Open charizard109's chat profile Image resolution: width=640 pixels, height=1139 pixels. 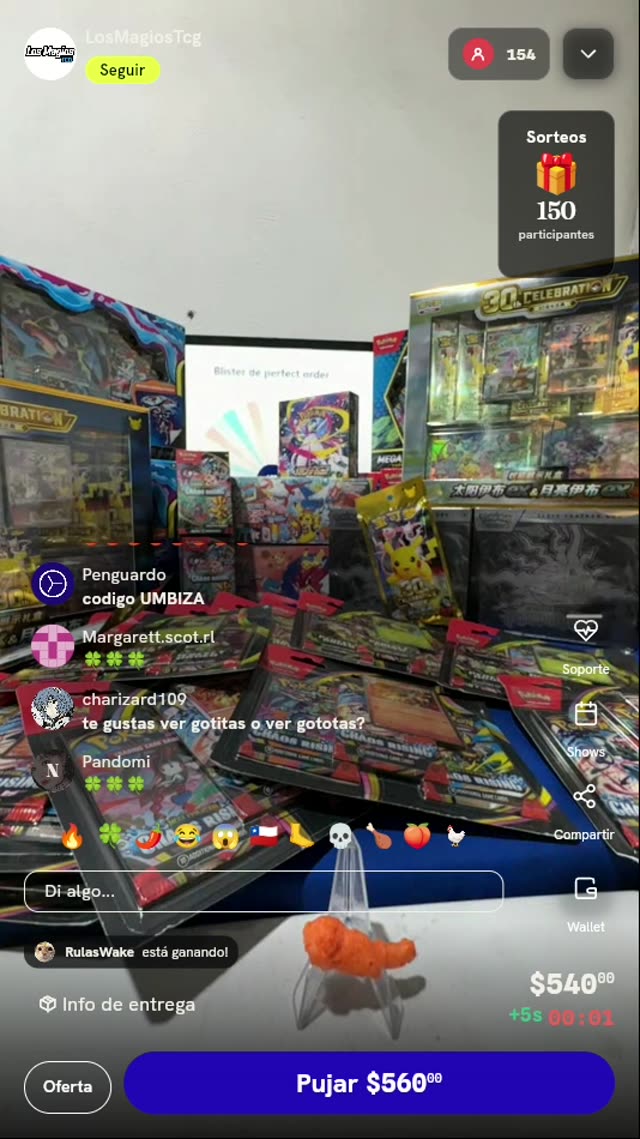[x=52, y=708]
